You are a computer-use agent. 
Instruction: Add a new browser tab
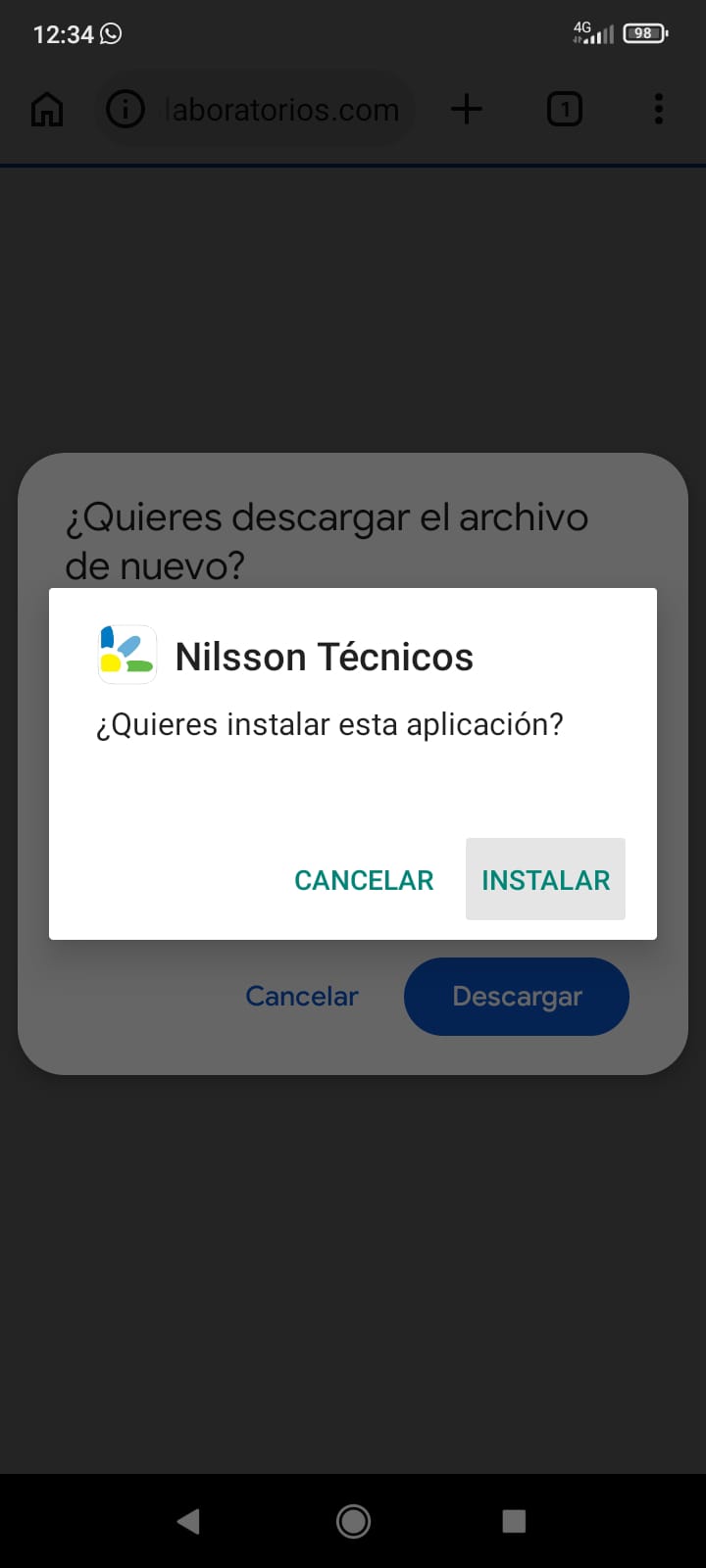(467, 109)
